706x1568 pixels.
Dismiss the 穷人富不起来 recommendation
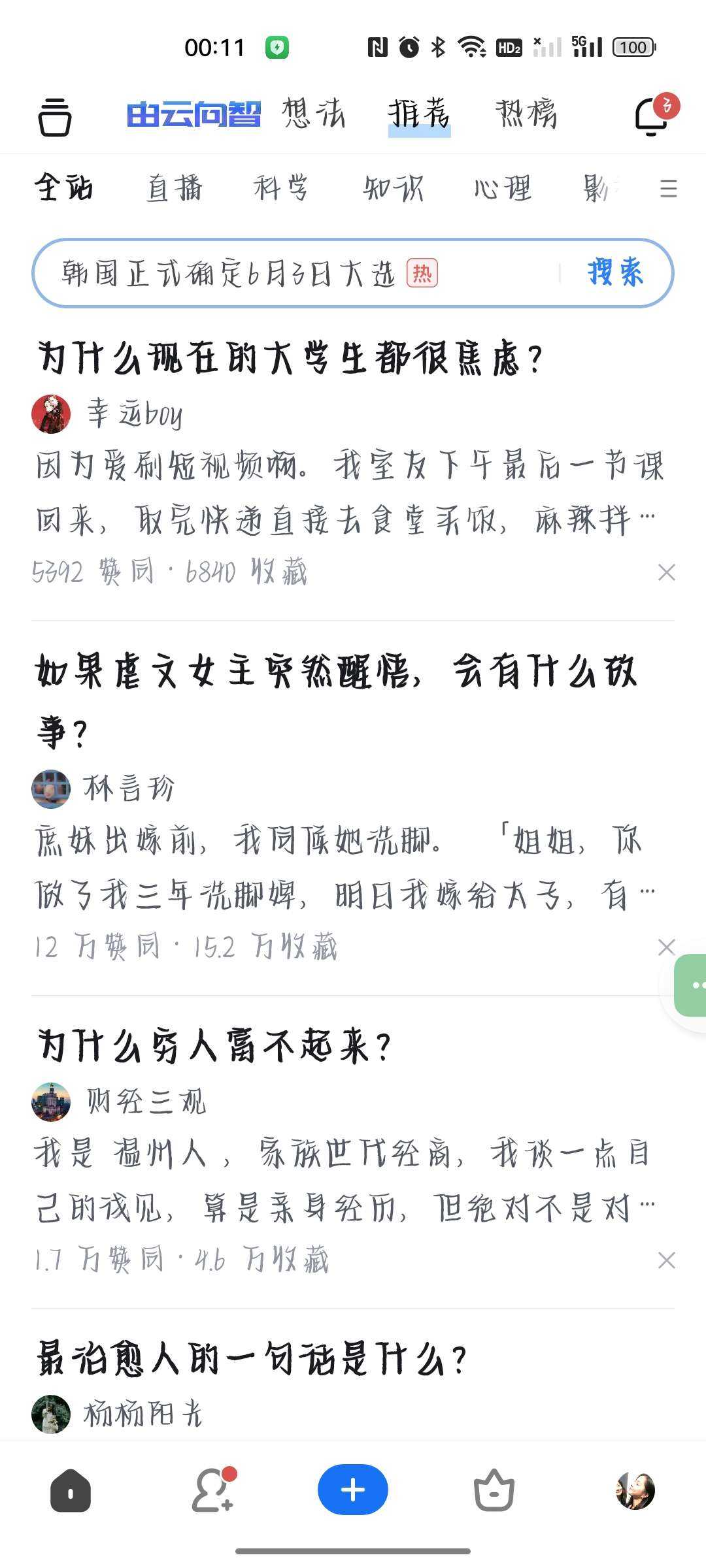666,1260
